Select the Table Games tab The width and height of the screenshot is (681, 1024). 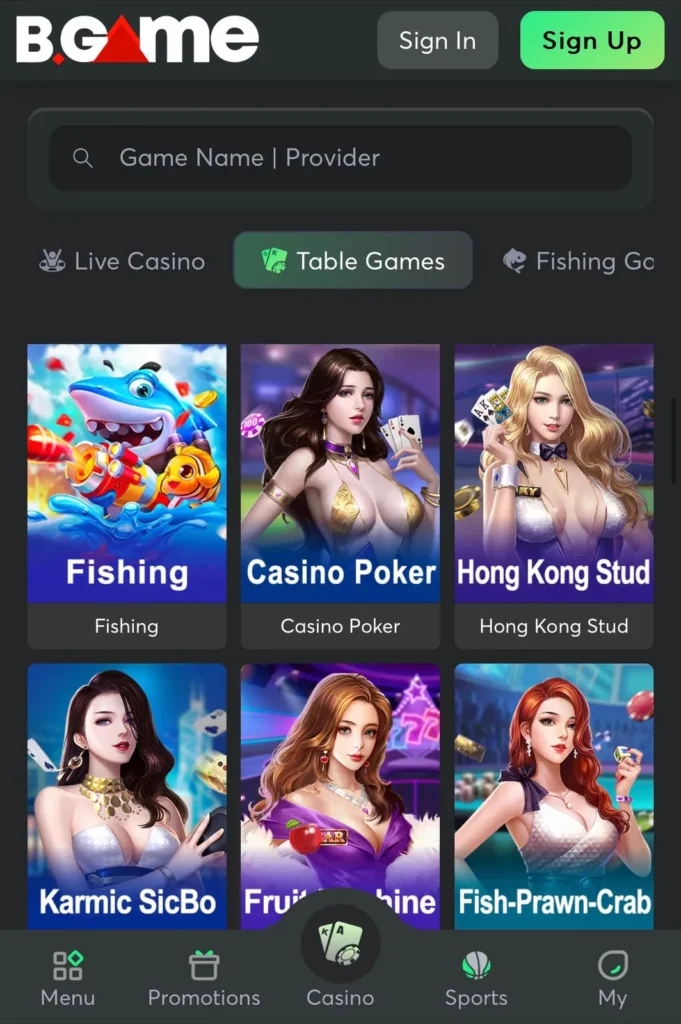(352, 261)
